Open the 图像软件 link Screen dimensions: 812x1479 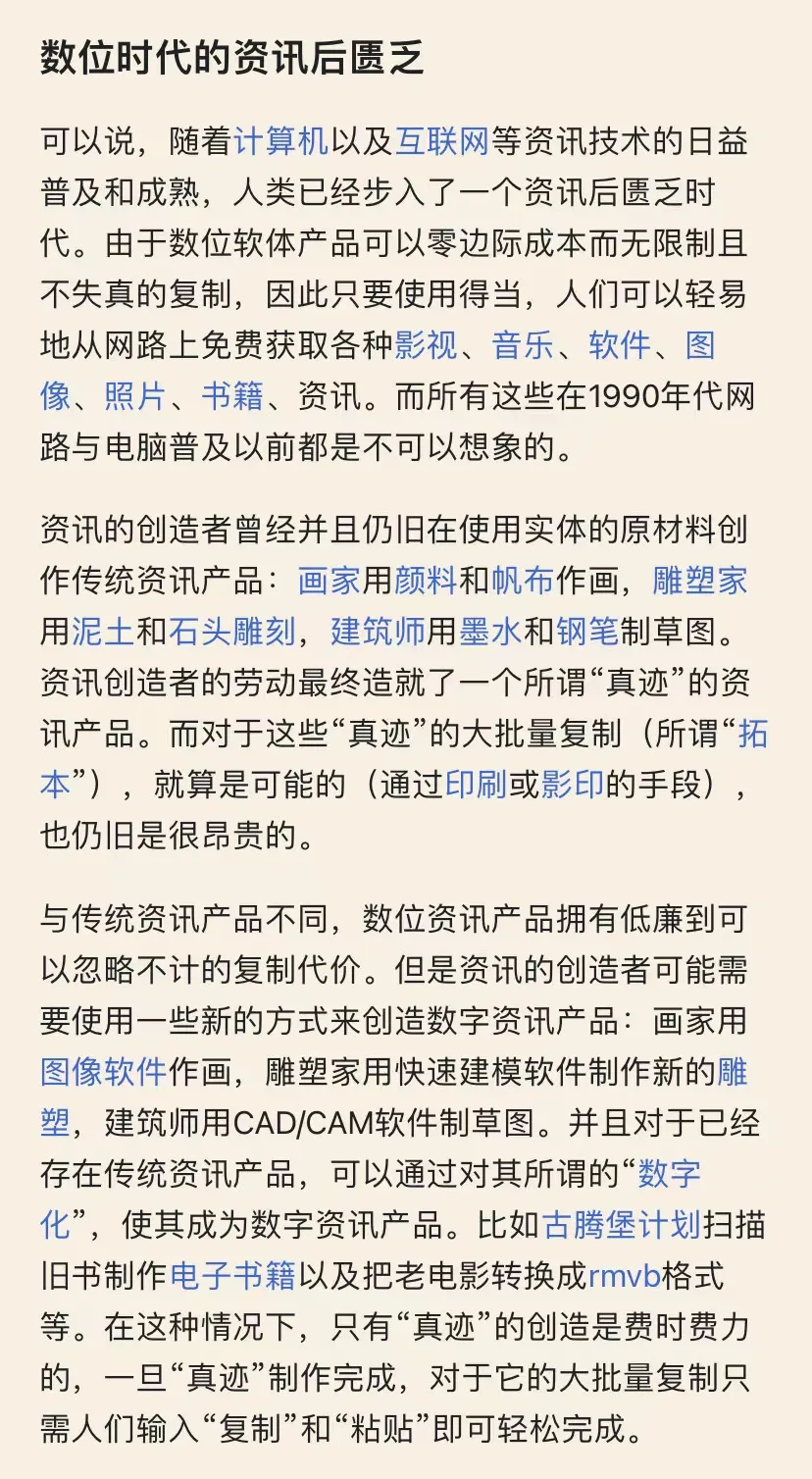103,1071
